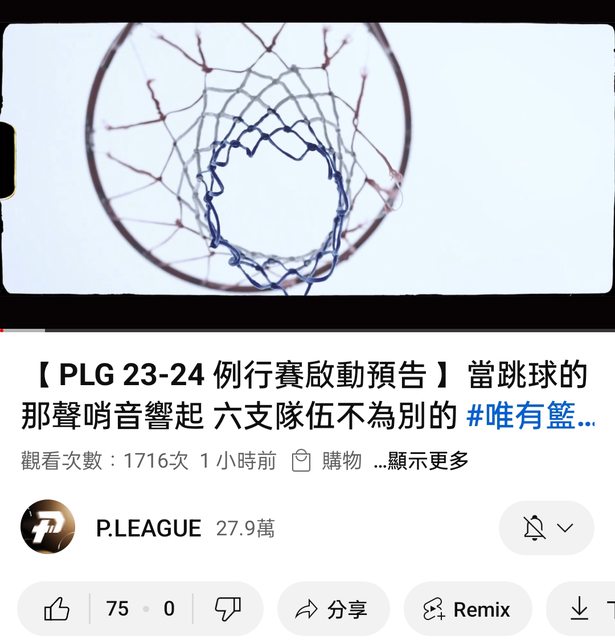Tap the video player to show controls

click(x=307, y=160)
